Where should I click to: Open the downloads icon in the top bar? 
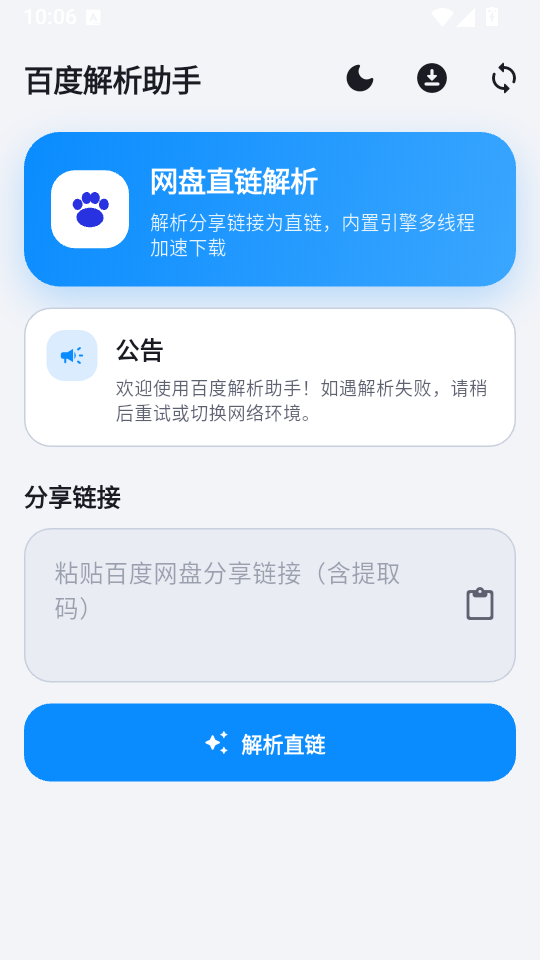click(432, 79)
